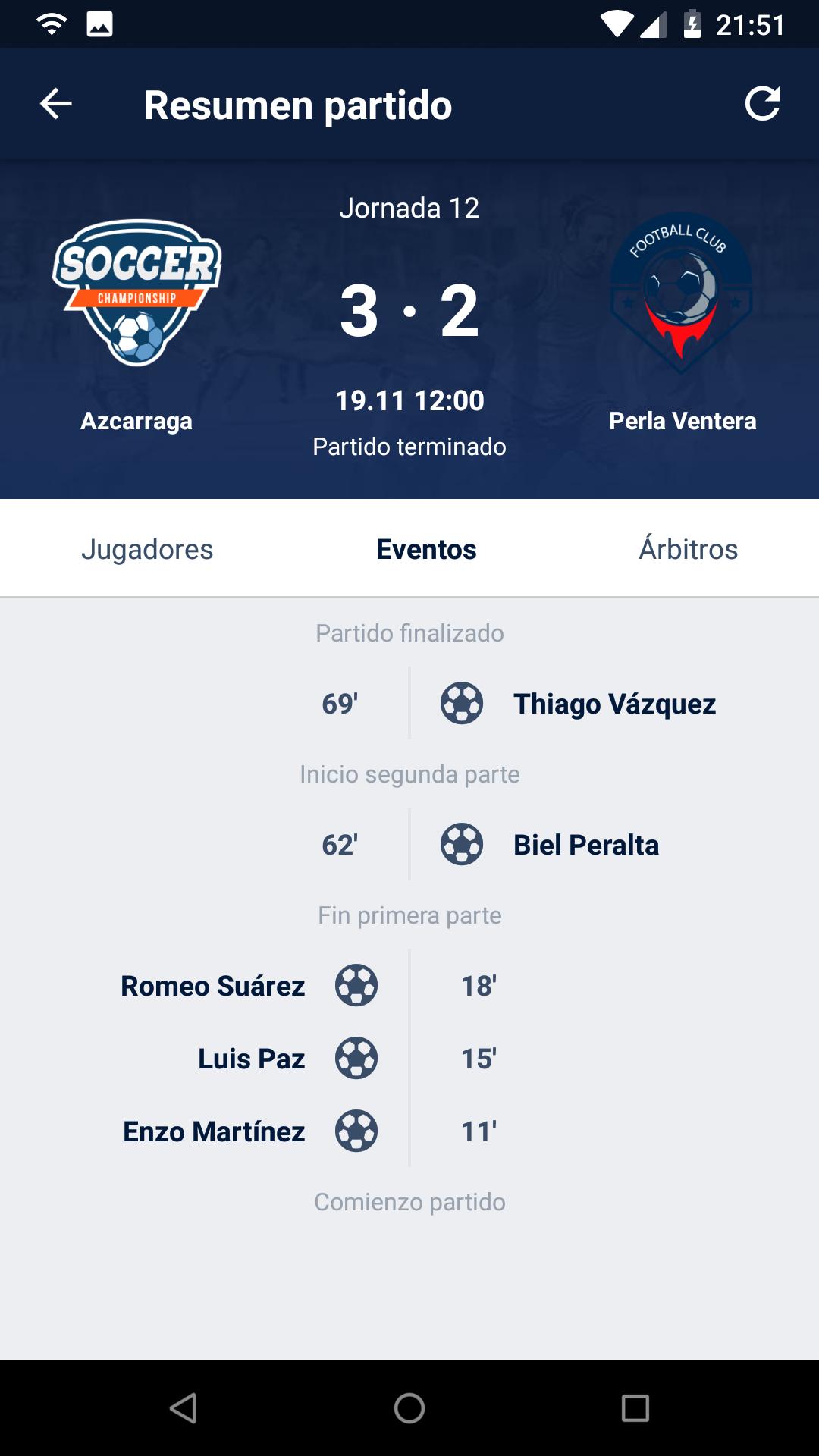Select the Eventos tab
Viewport: 819px width, 1456px height.
point(426,549)
